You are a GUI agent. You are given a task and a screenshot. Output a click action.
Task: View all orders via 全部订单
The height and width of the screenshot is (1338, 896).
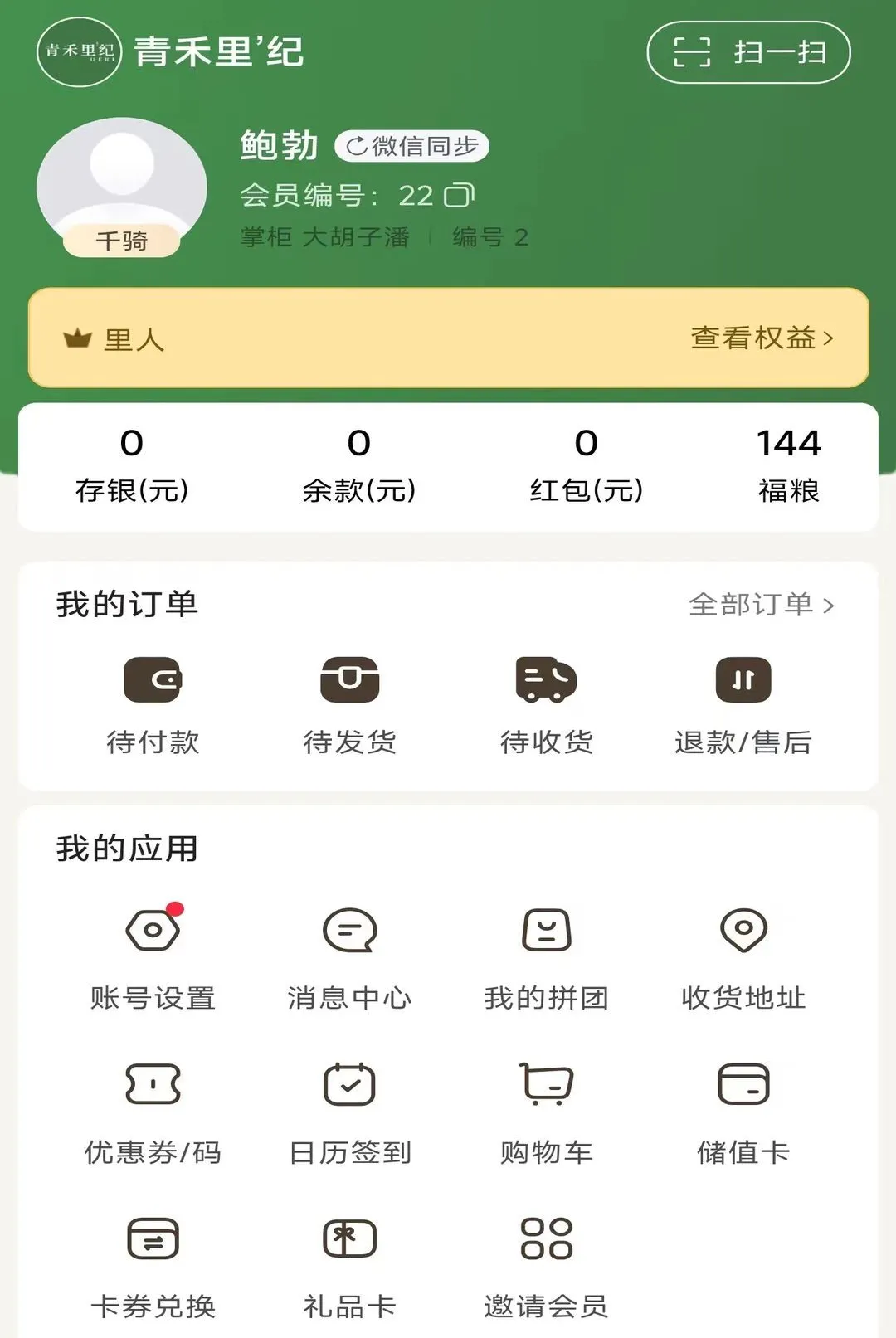click(762, 604)
